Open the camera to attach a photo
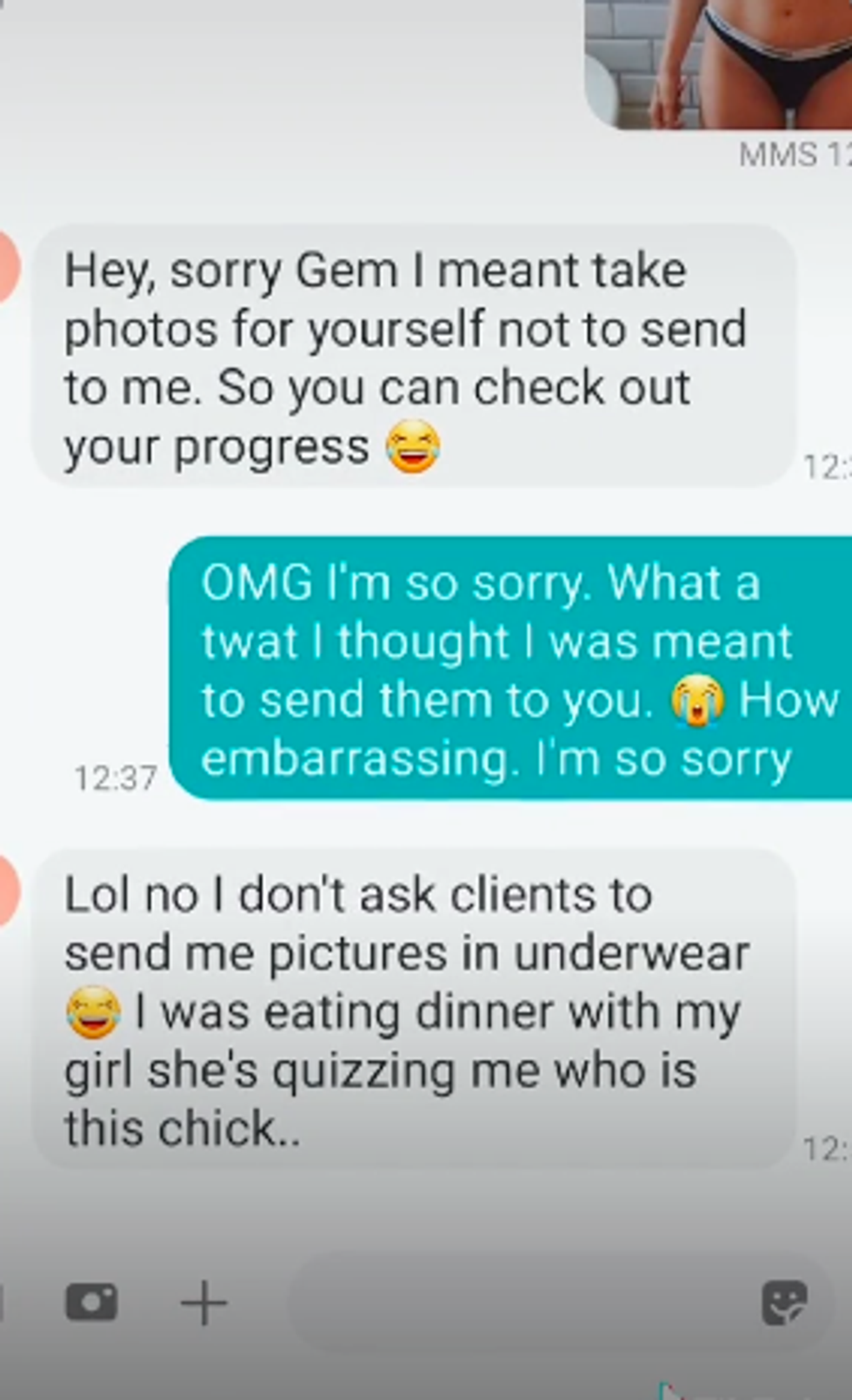The image size is (852, 1400). pyautogui.click(x=91, y=1302)
